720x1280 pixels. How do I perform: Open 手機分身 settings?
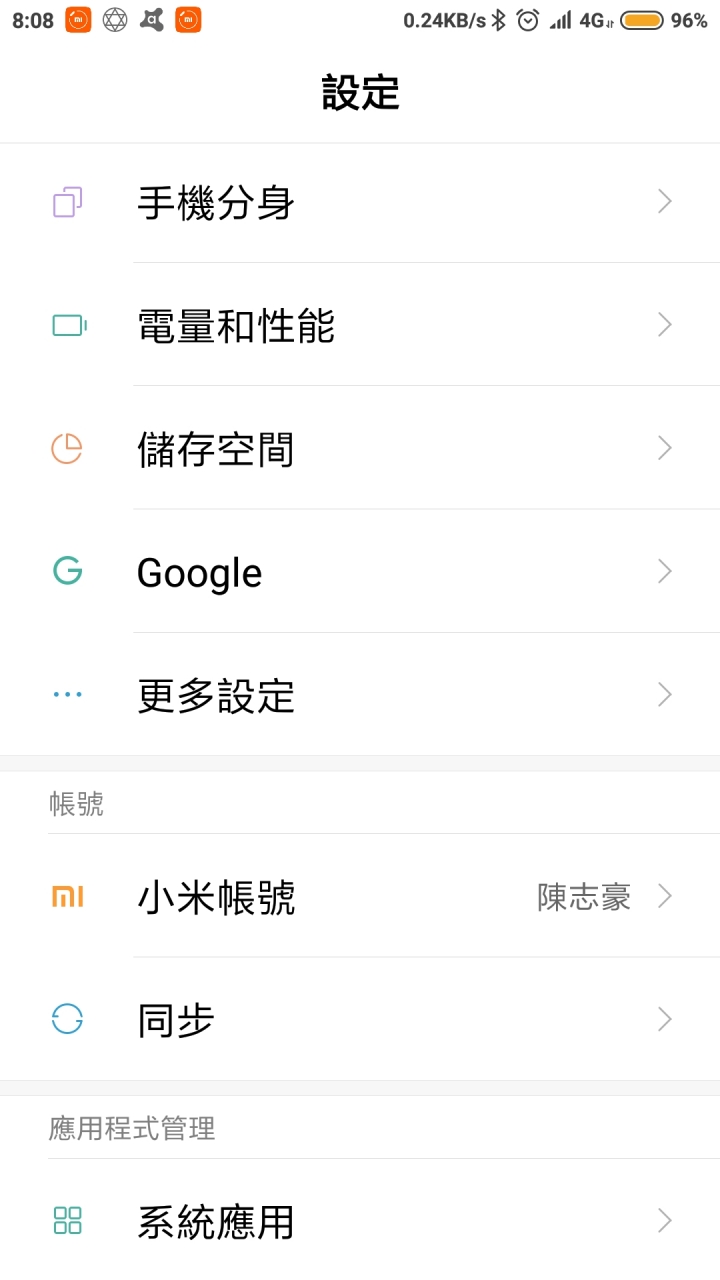(360, 202)
